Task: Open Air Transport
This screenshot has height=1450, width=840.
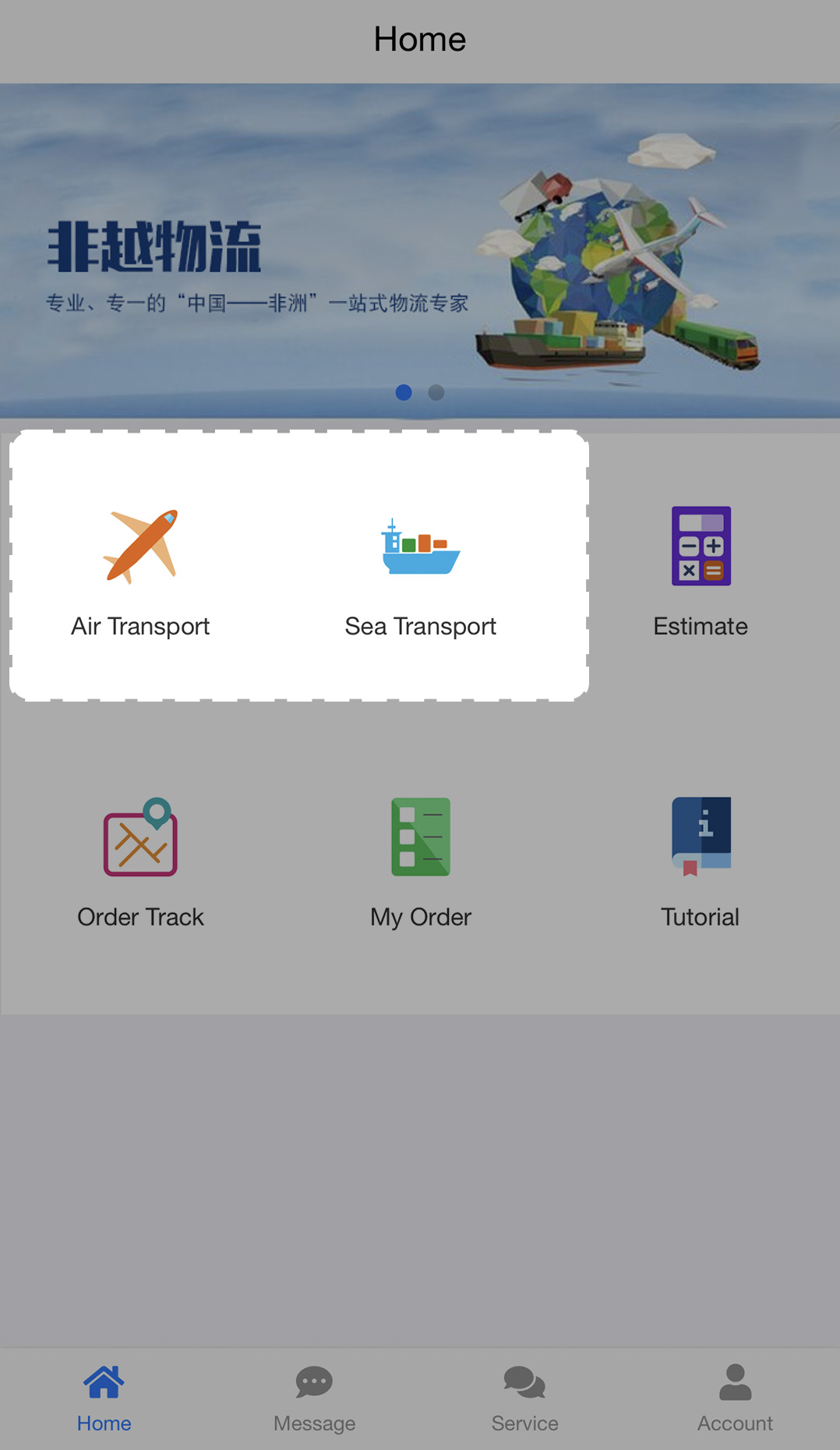Action: tap(140, 569)
